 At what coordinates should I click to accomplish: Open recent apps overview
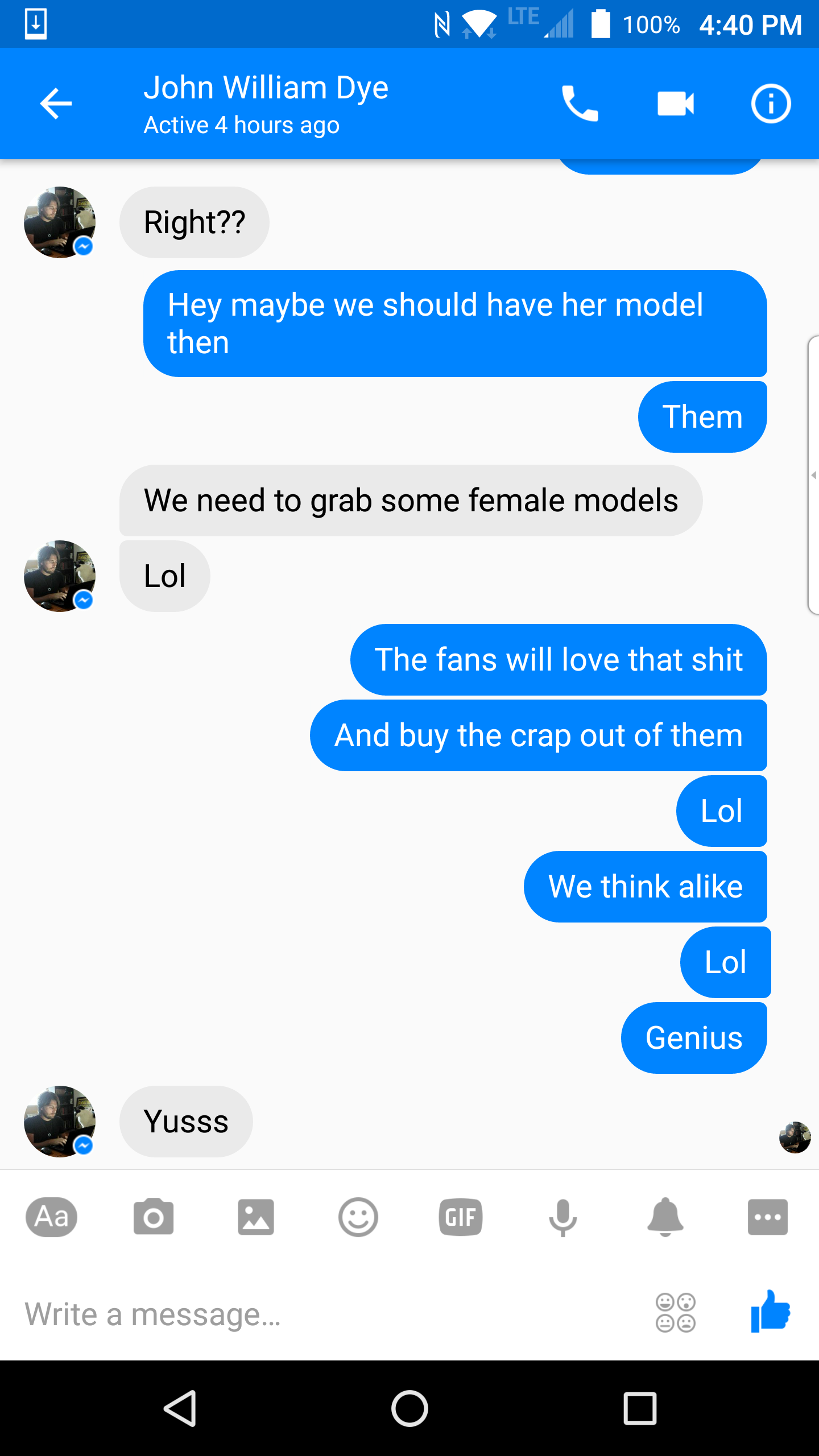(640, 1409)
